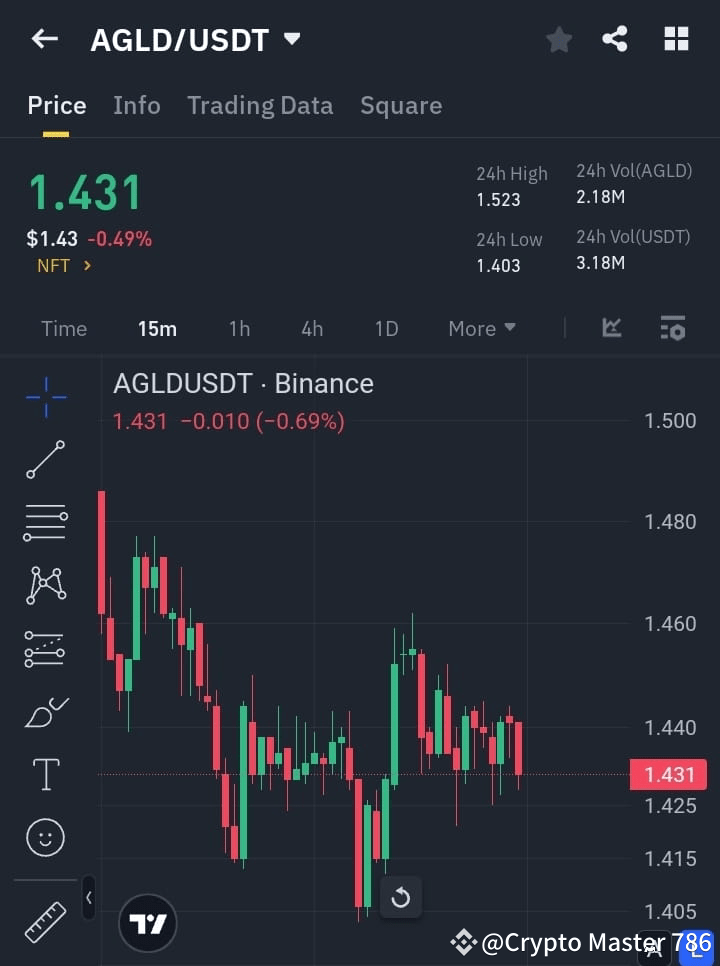Pick the brush drawing tool
This screenshot has height=966, width=720.
(44, 711)
